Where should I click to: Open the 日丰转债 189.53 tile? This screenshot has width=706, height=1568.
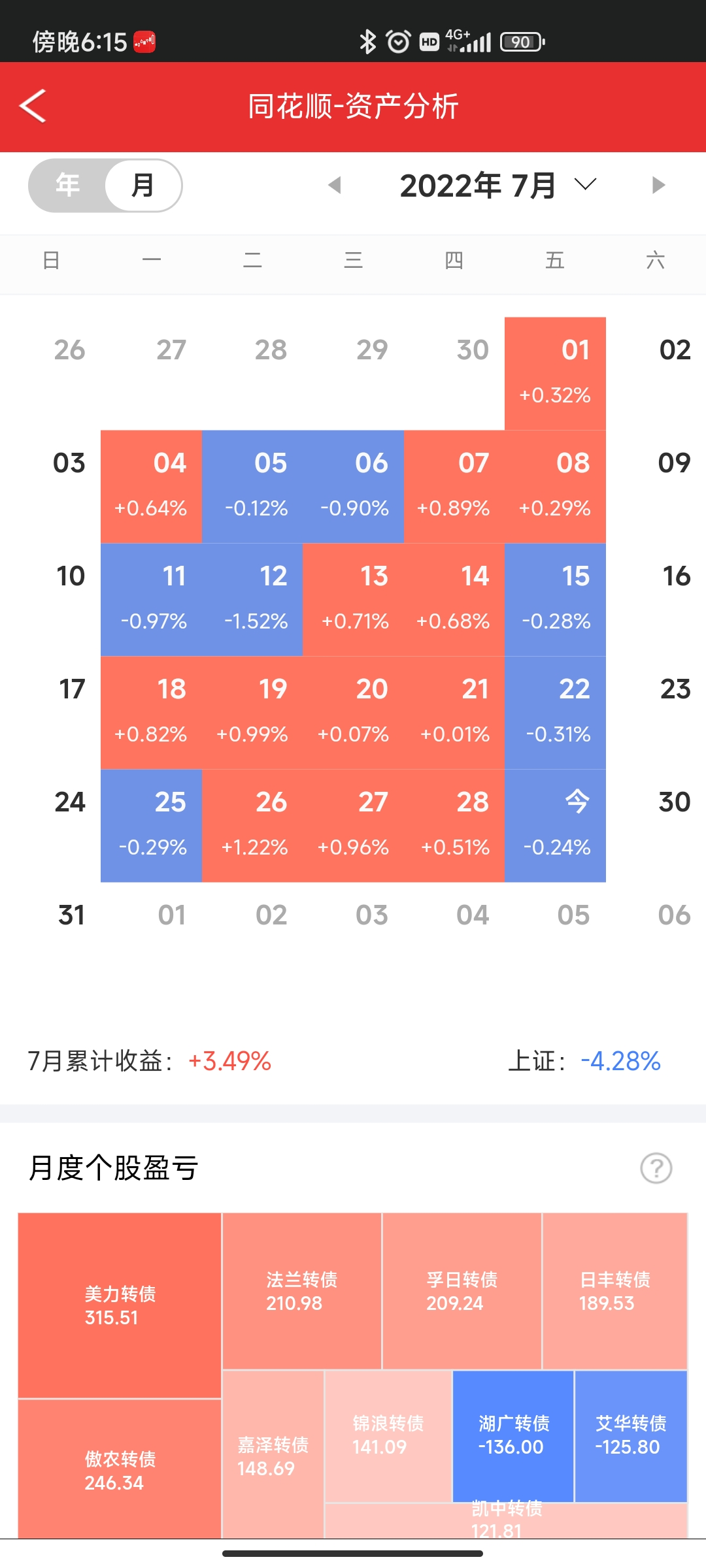(x=614, y=1291)
